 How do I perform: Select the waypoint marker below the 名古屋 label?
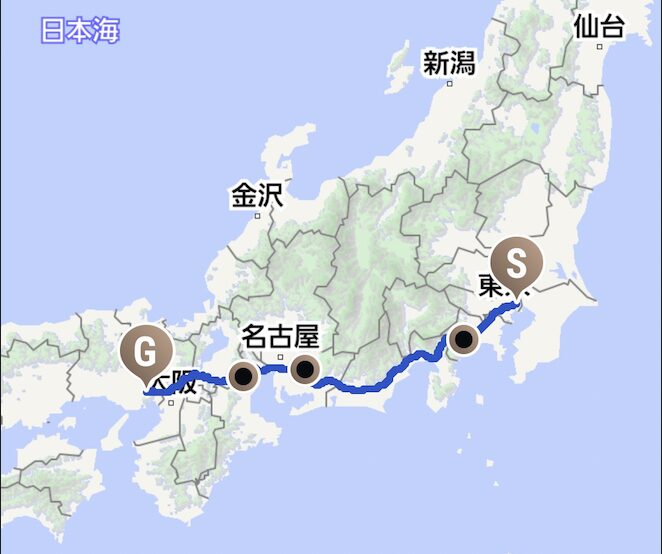[x=305, y=370]
